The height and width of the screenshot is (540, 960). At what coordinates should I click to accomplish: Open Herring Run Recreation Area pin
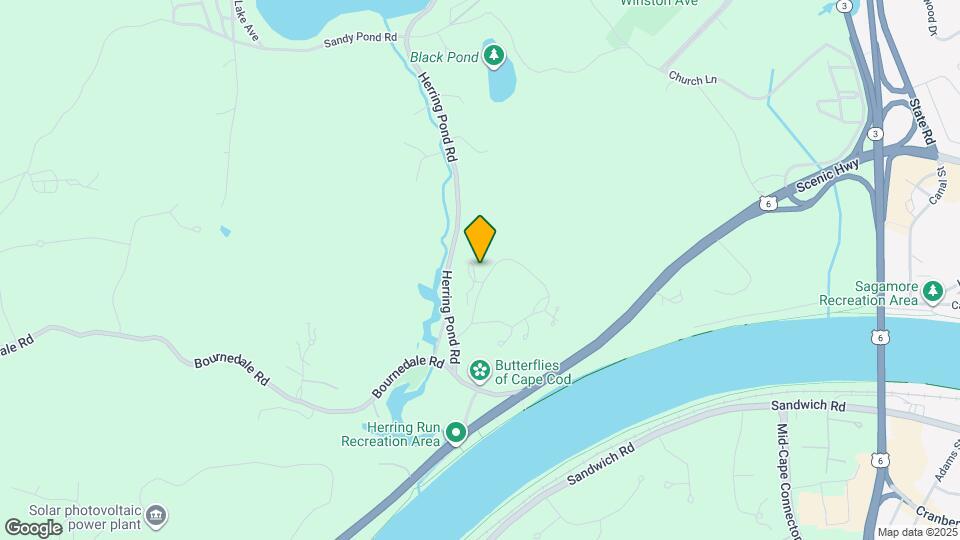coord(457,433)
